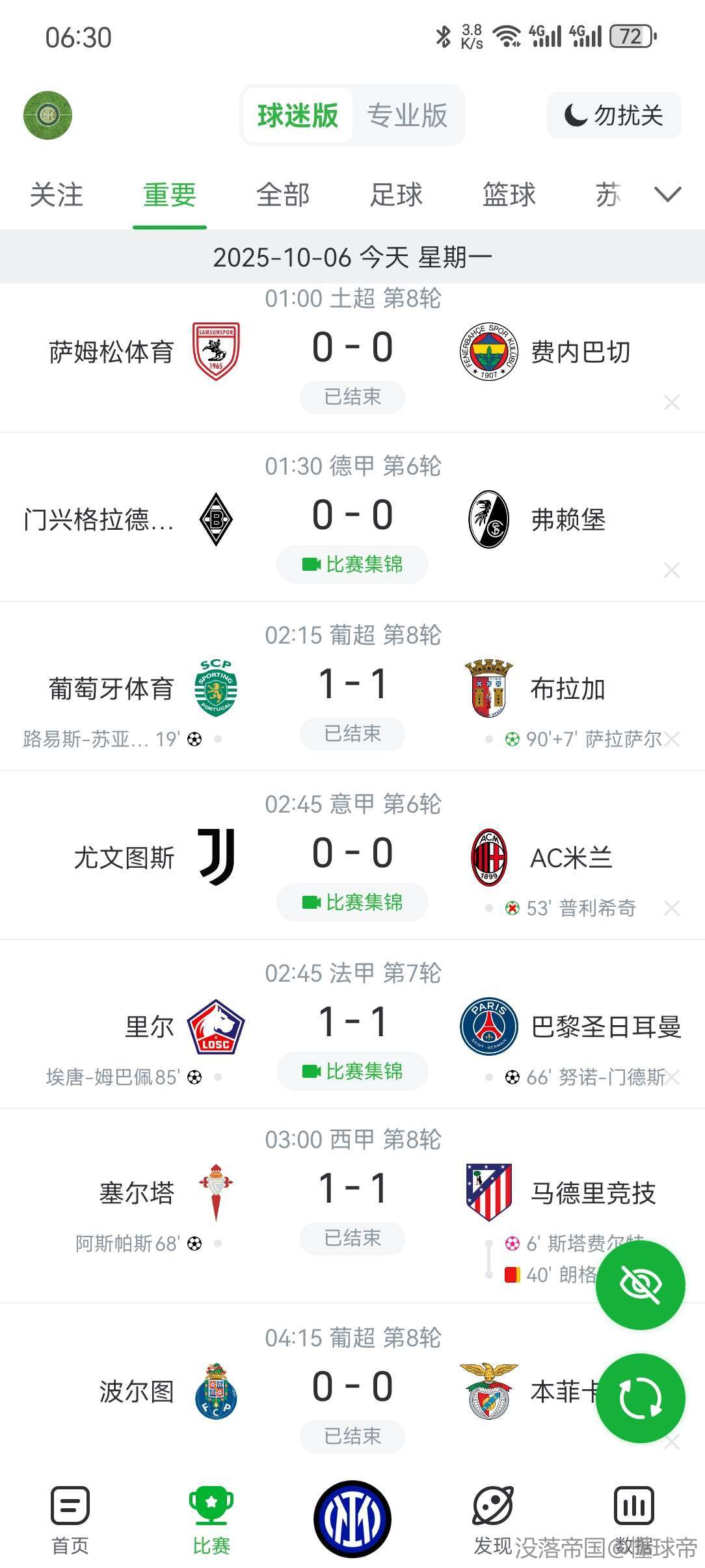Open 塞尔塔 vs 马德里竞技 match
The height and width of the screenshot is (1568, 705).
352,1189
